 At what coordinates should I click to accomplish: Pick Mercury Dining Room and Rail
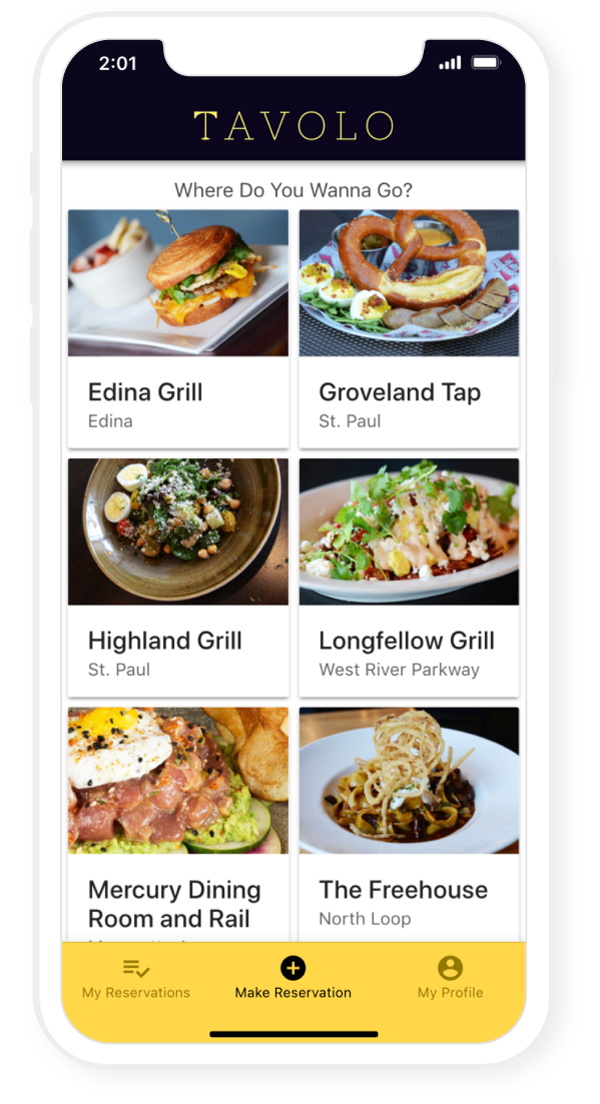pyautogui.click(x=178, y=825)
